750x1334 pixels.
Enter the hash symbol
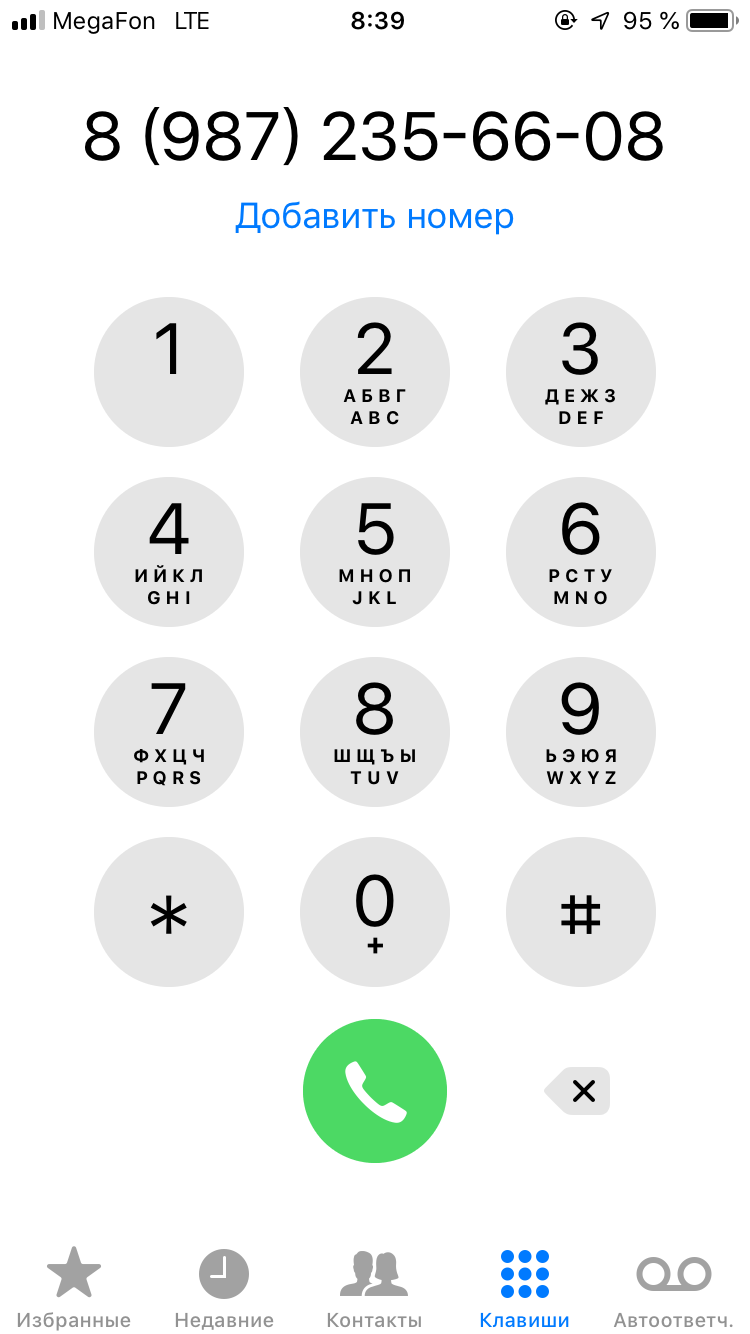point(581,912)
